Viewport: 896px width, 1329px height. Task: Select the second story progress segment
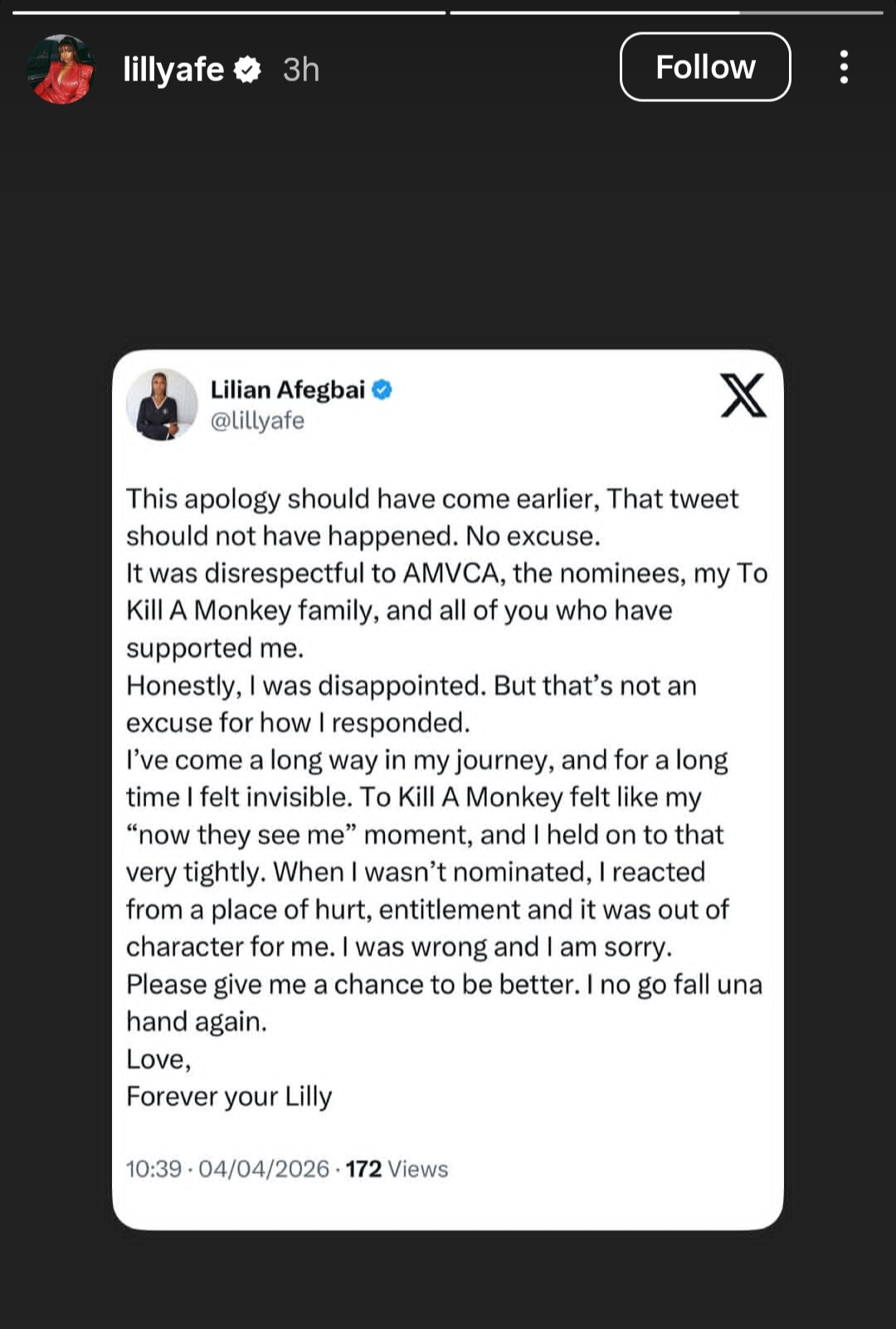pos(664,12)
